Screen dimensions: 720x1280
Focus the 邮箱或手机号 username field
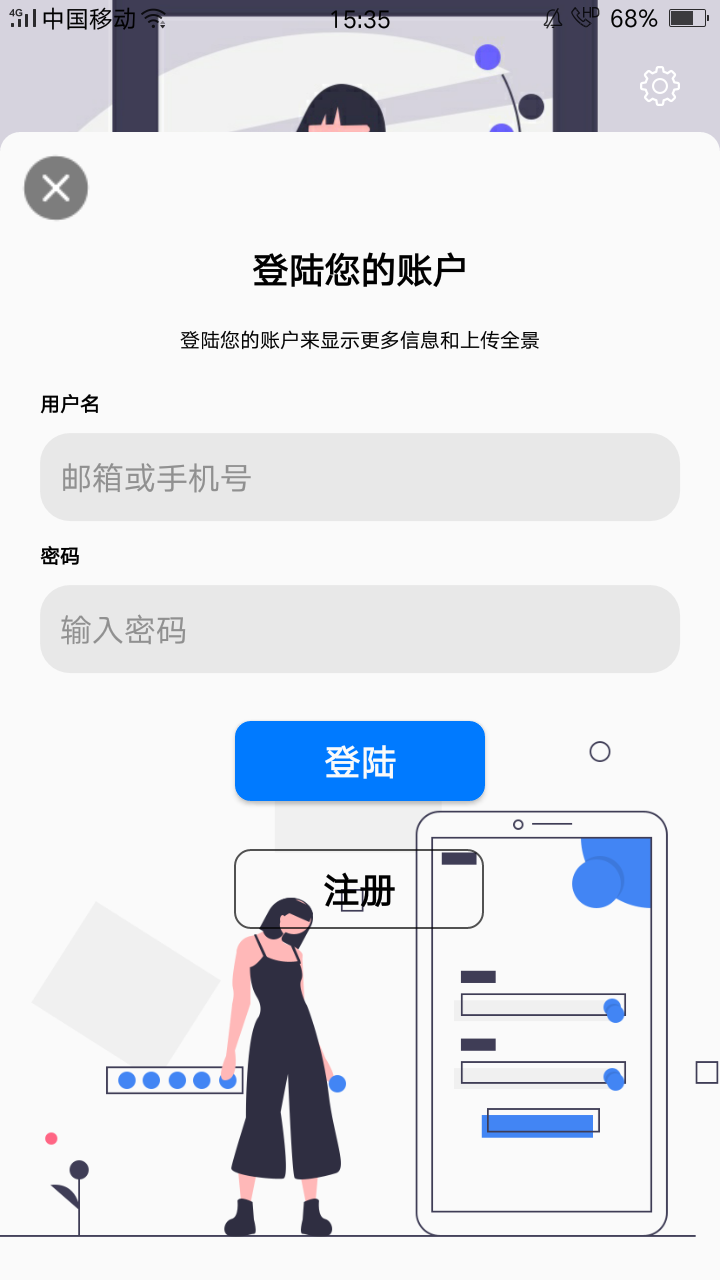click(x=360, y=477)
